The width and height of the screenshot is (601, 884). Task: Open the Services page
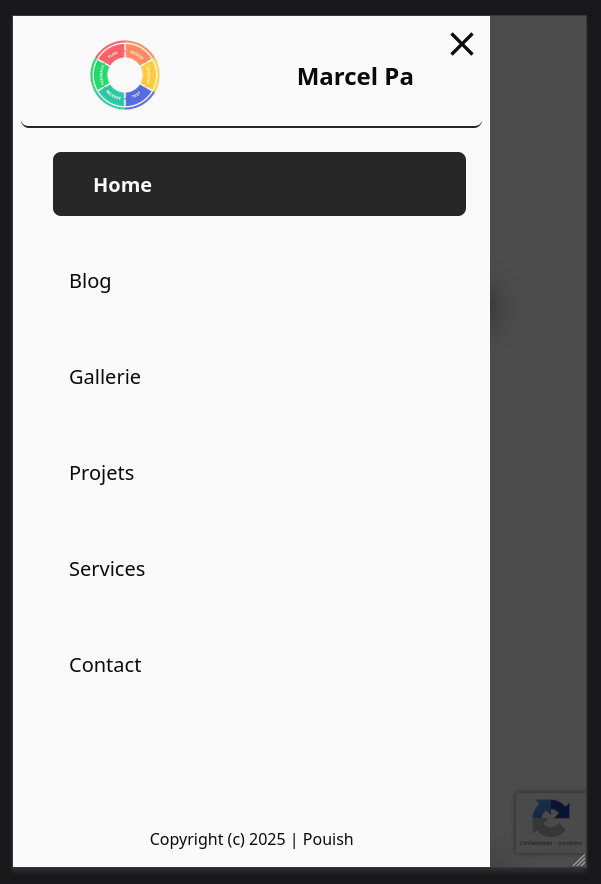[x=107, y=569]
